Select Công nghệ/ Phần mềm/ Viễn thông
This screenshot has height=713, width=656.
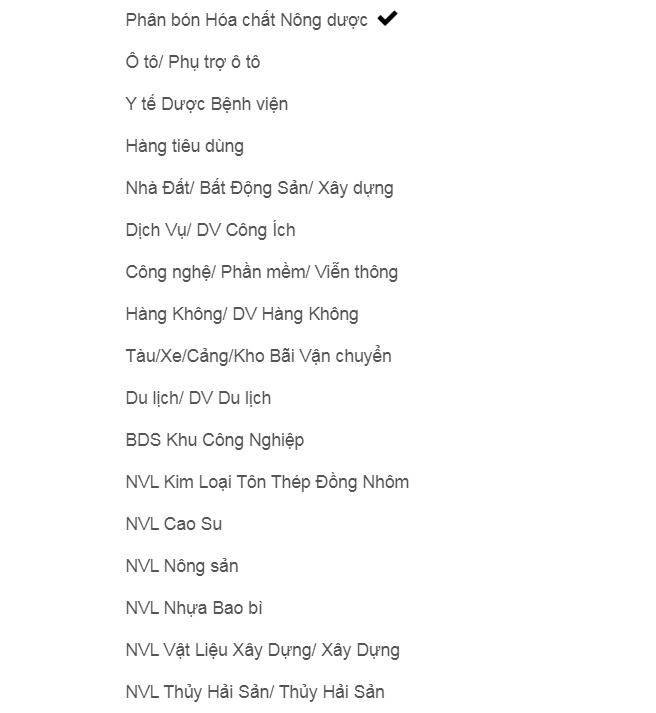[261, 272]
